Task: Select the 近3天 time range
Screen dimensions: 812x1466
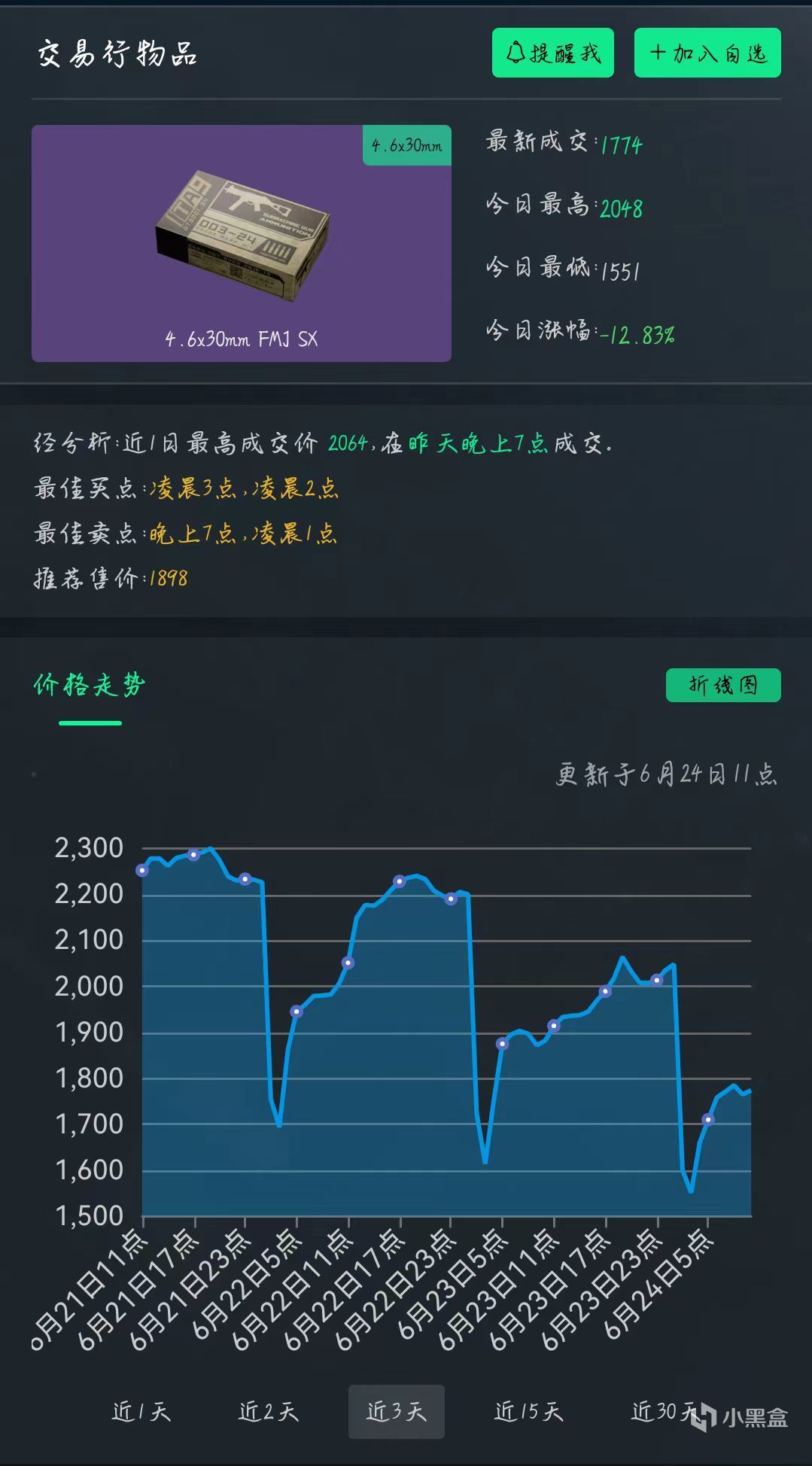Action: (397, 1411)
